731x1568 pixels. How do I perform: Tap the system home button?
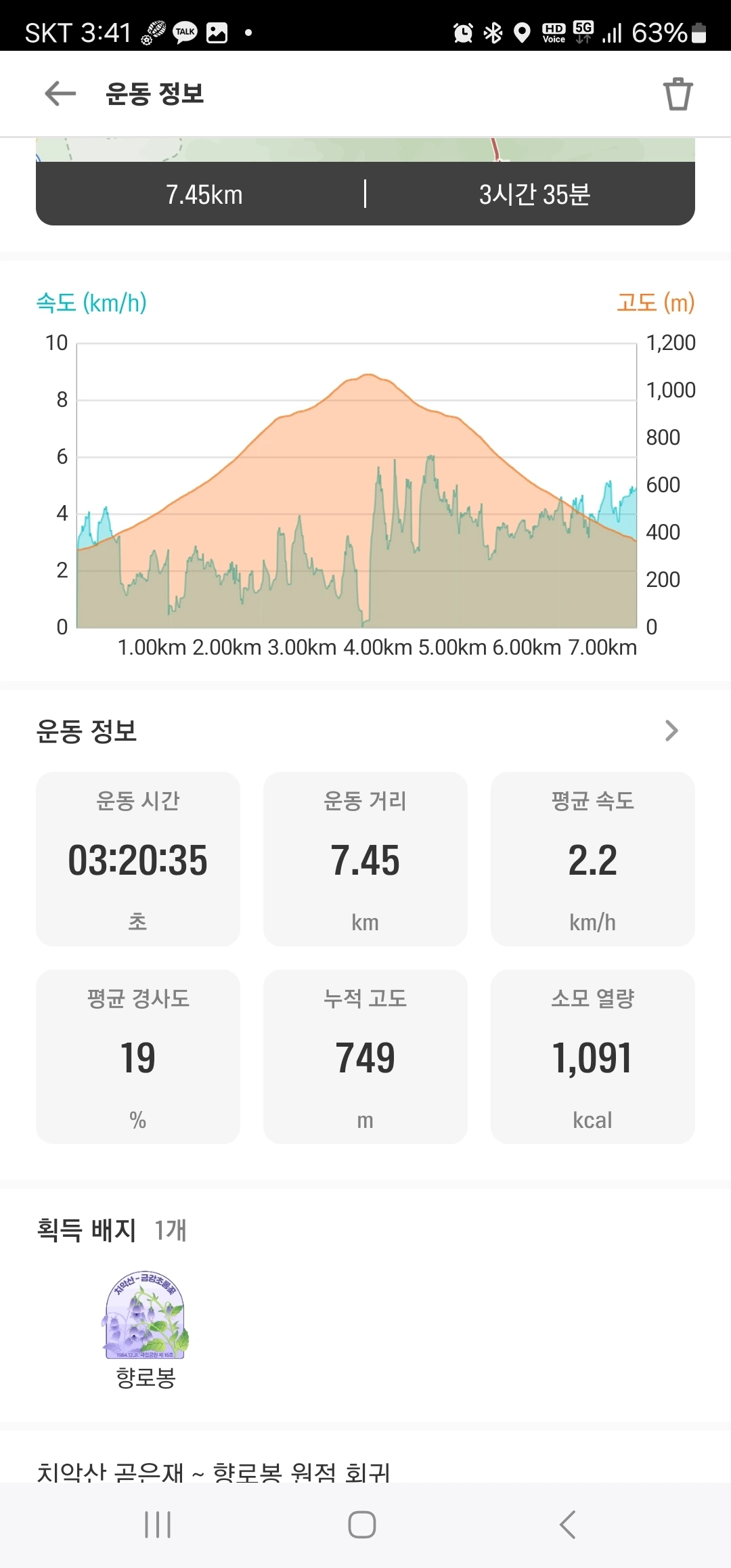click(x=362, y=1525)
